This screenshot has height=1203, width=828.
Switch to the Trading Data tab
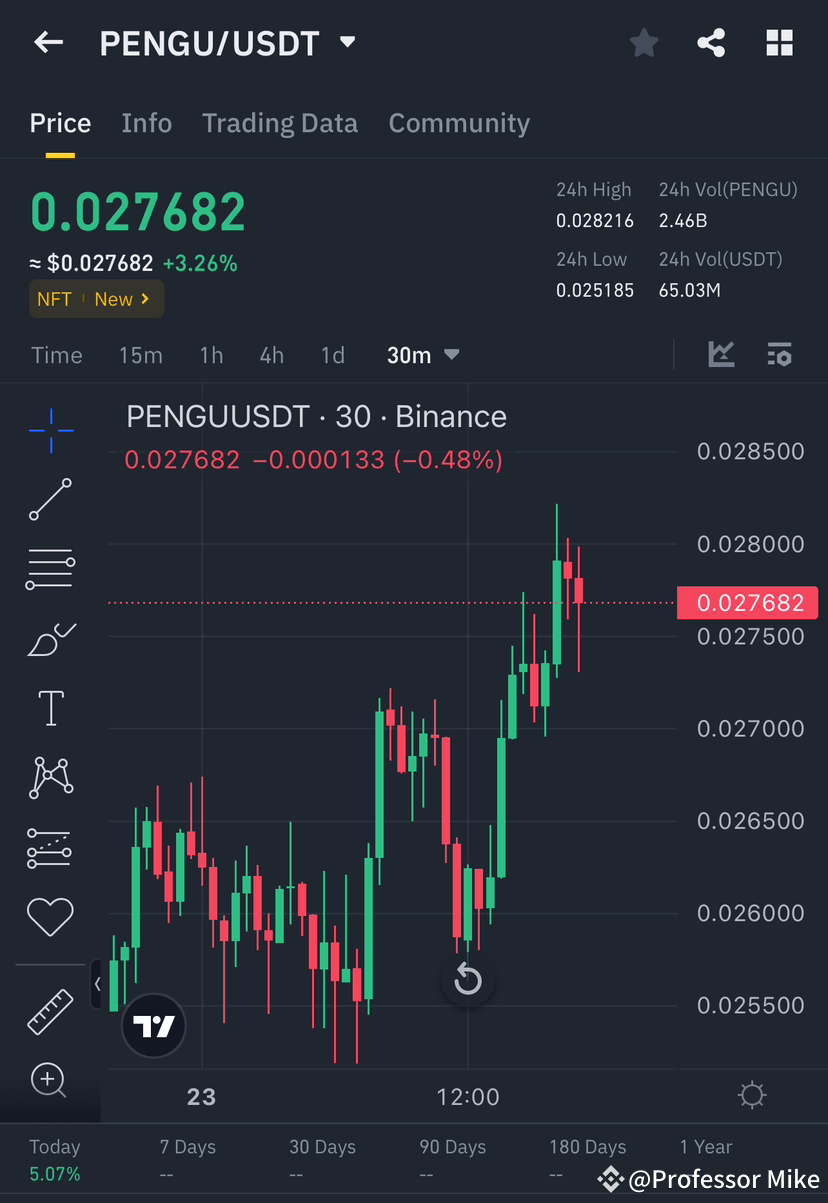coord(280,122)
